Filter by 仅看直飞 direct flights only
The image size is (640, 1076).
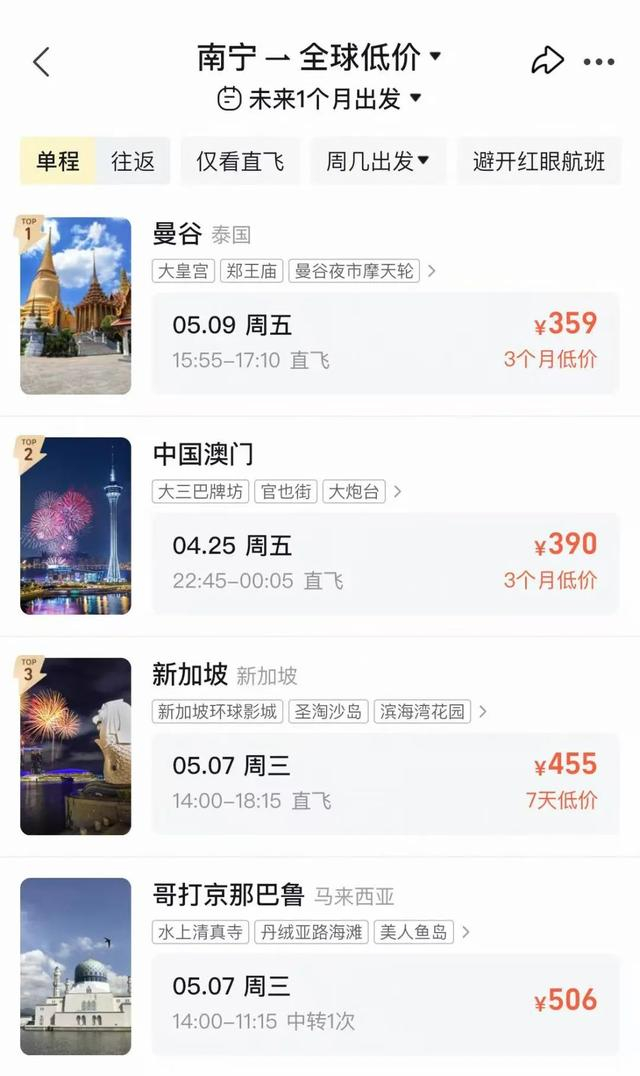click(240, 161)
